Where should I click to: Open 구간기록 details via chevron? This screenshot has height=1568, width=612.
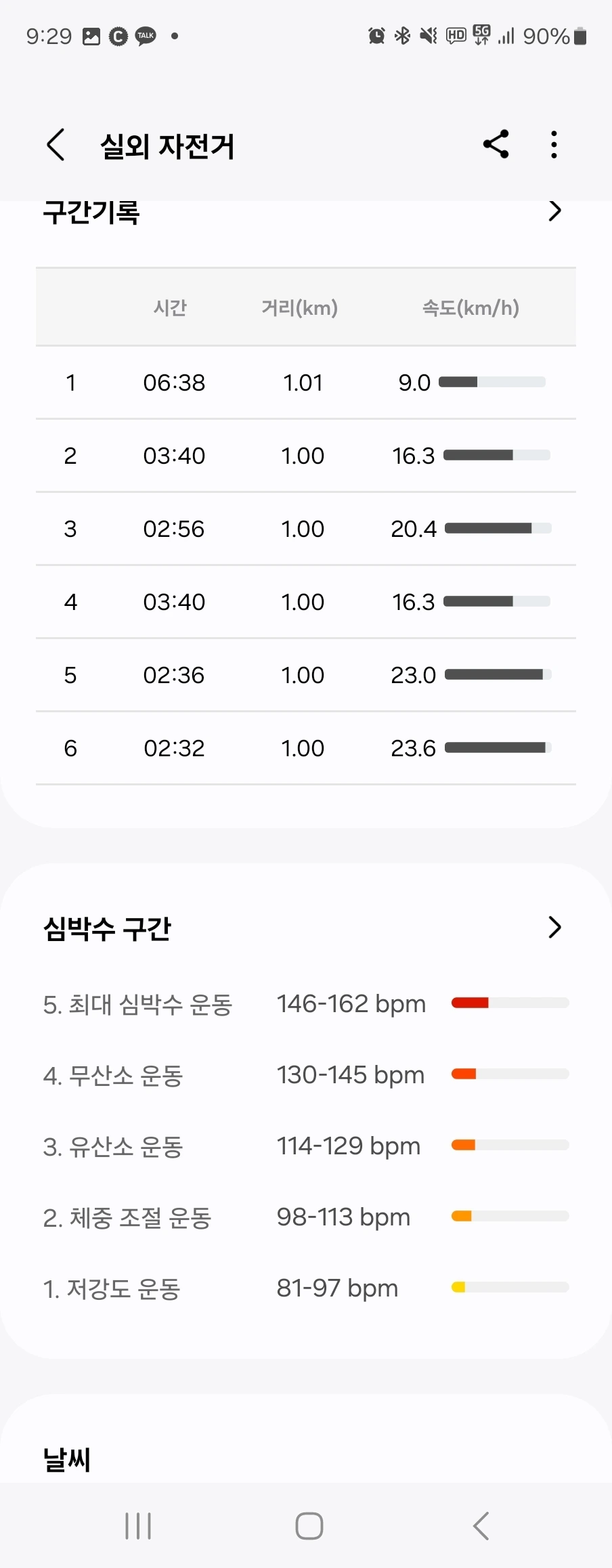pyautogui.click(x=554, y=211)
